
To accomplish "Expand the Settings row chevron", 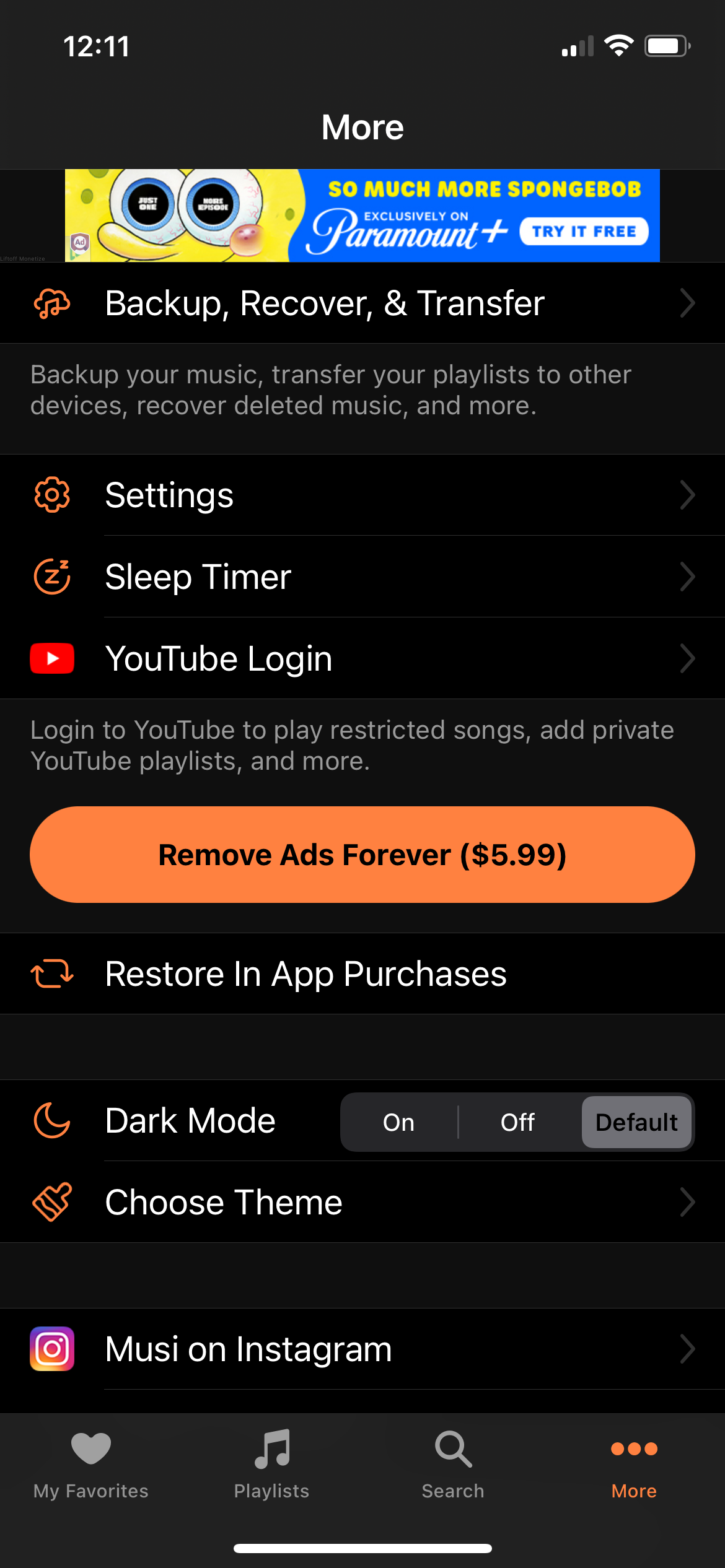I will point(688,495).
